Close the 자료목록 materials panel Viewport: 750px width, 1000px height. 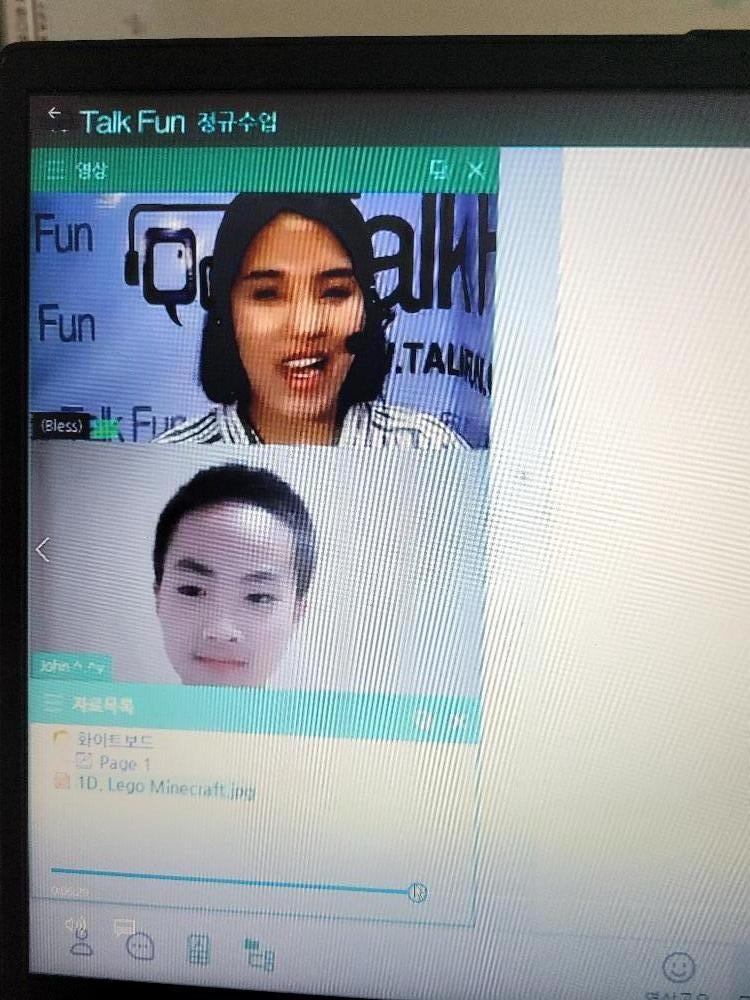click(459, 719)
